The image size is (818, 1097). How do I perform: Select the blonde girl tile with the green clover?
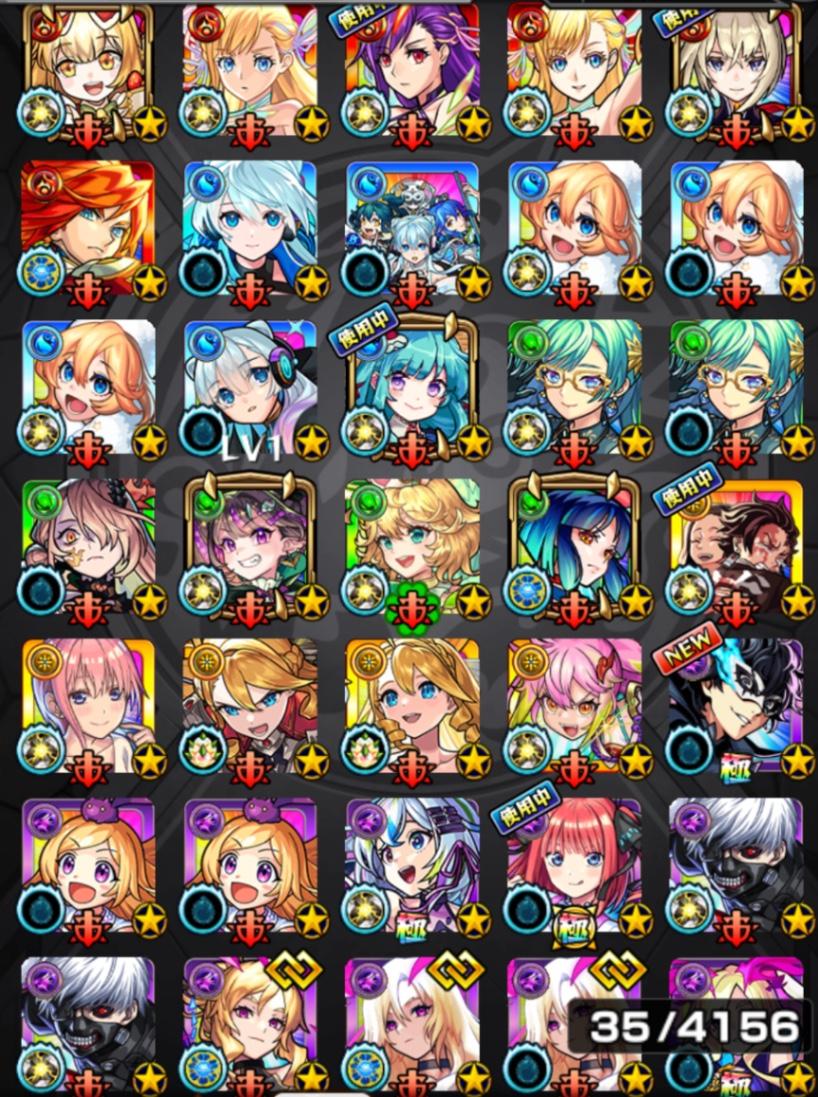(411, 545)
